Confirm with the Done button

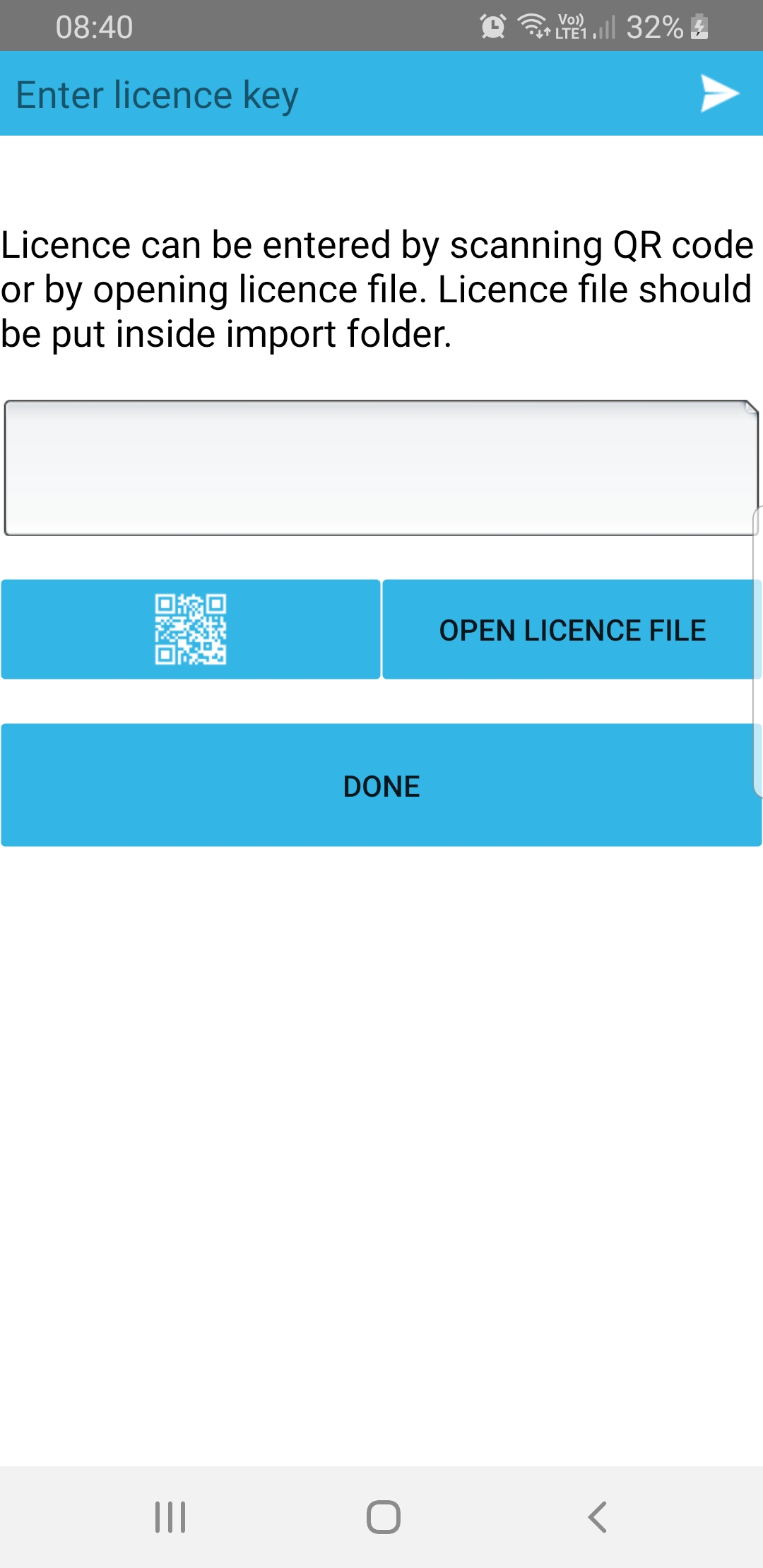[381, 785]
